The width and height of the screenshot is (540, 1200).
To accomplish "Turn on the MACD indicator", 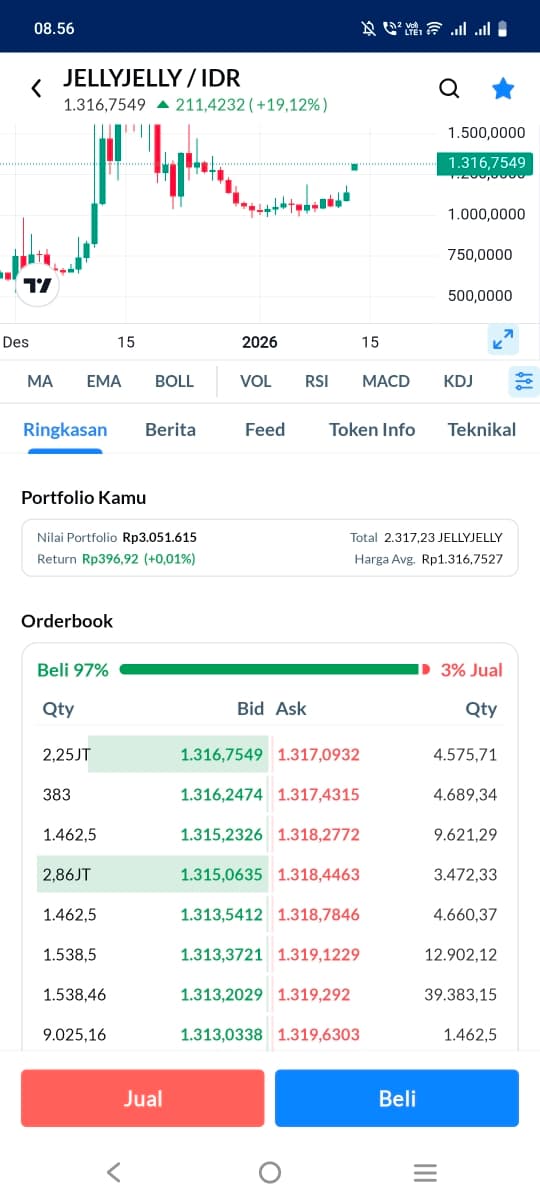I will [386, 381].
